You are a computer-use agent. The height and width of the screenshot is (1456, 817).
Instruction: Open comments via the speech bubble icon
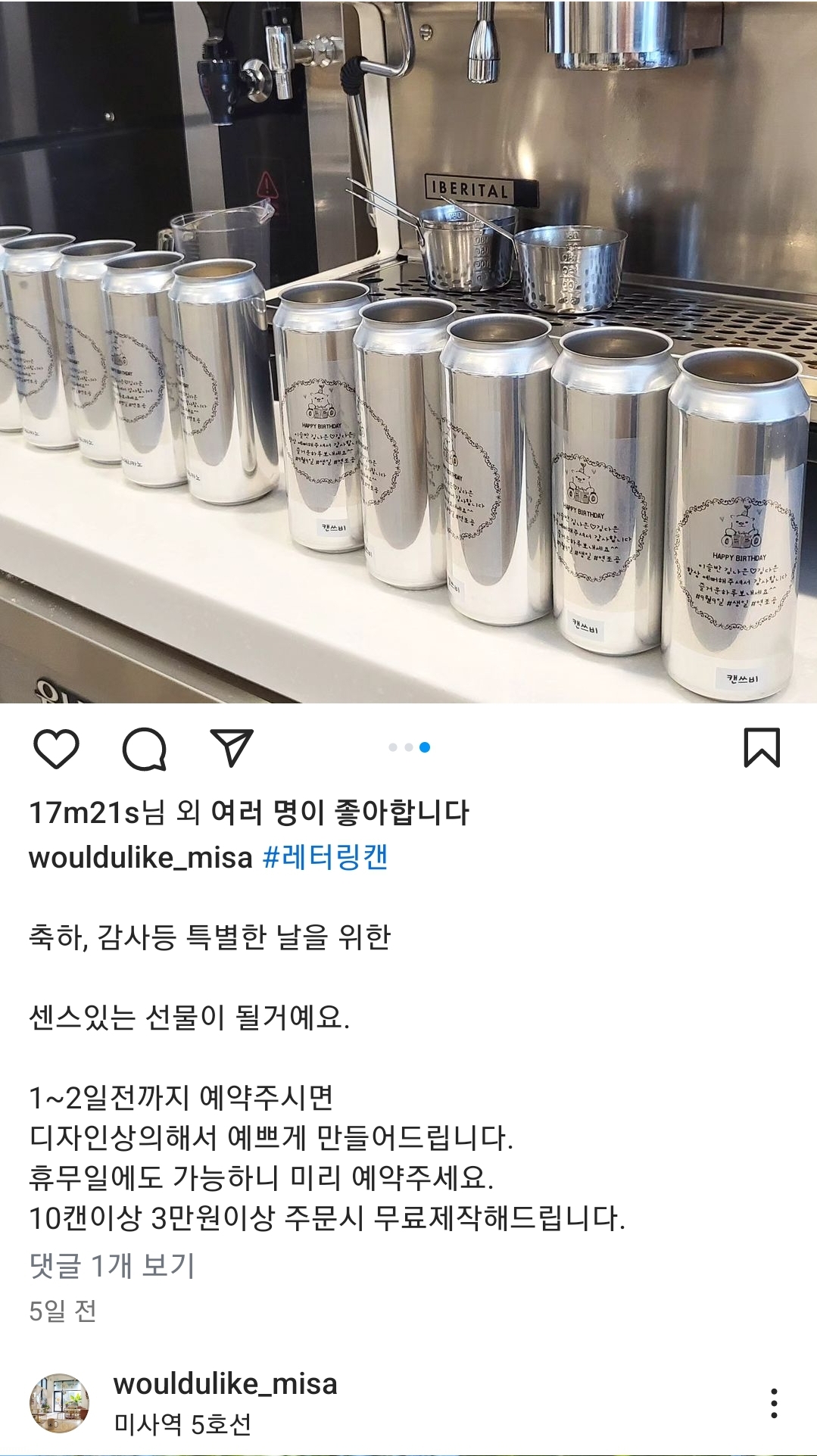point(144,749)
